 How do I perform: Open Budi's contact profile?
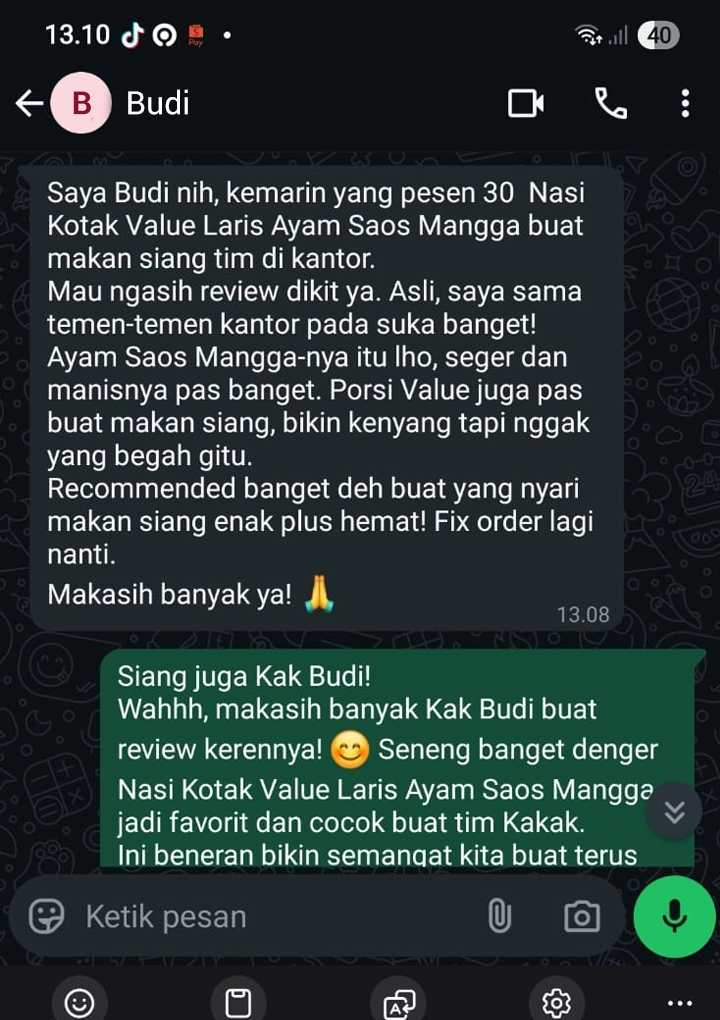pos(158,103)
